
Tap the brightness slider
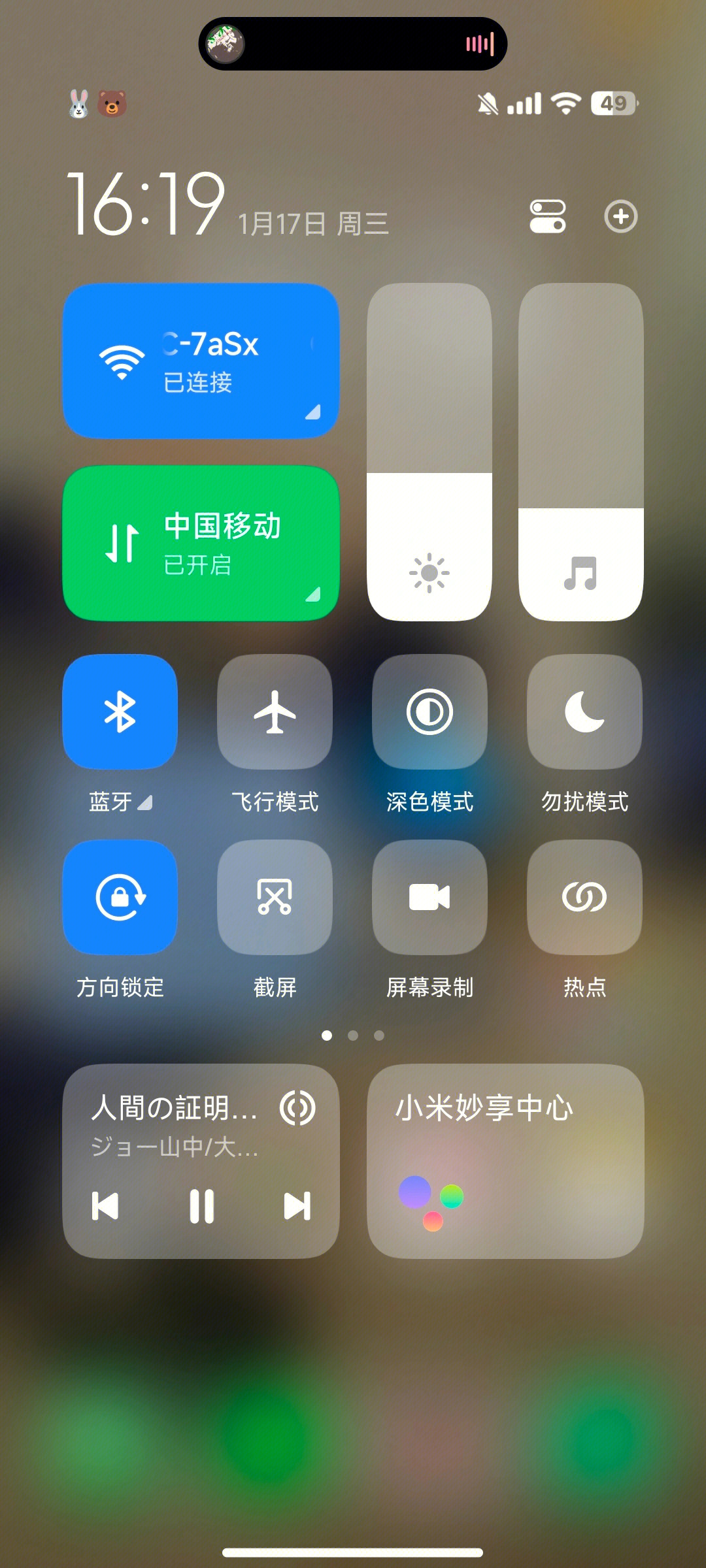coord(429,452)
